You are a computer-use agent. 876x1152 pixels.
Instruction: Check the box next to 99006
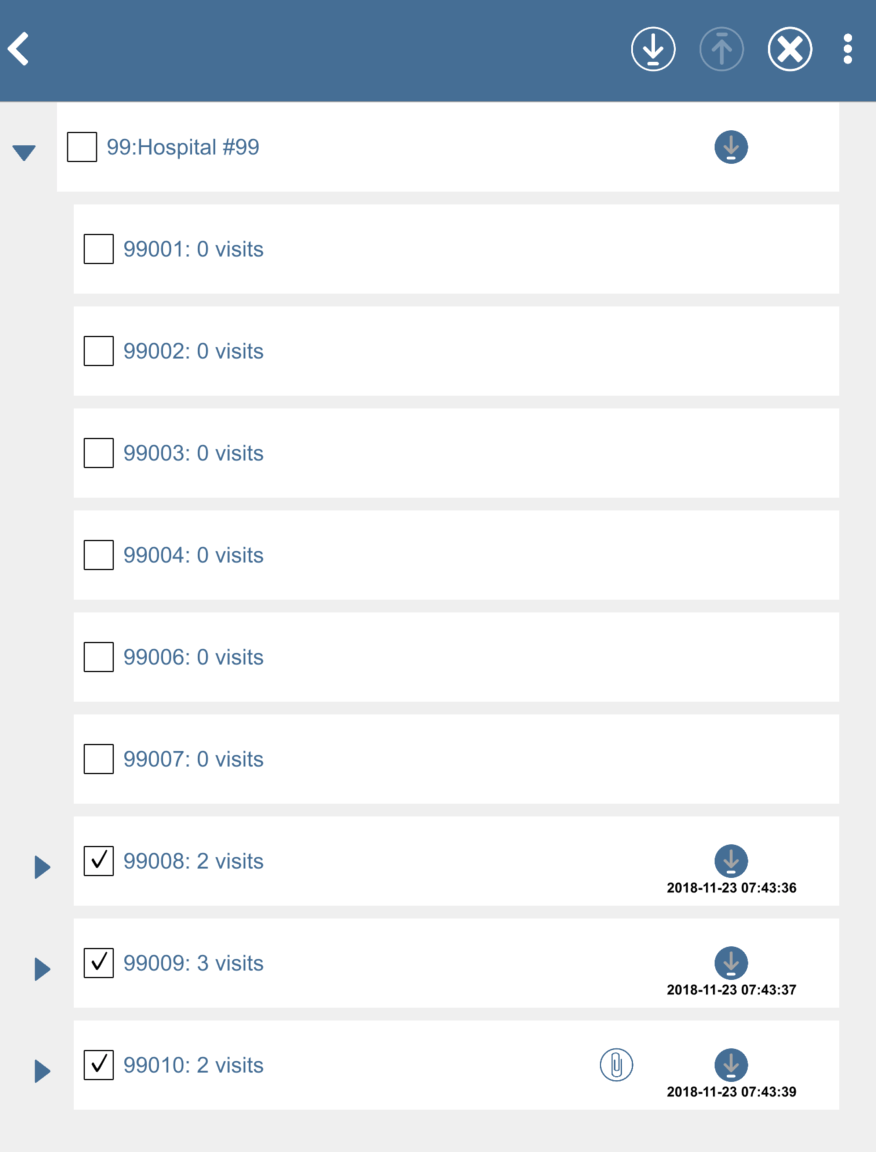(98, 657)
